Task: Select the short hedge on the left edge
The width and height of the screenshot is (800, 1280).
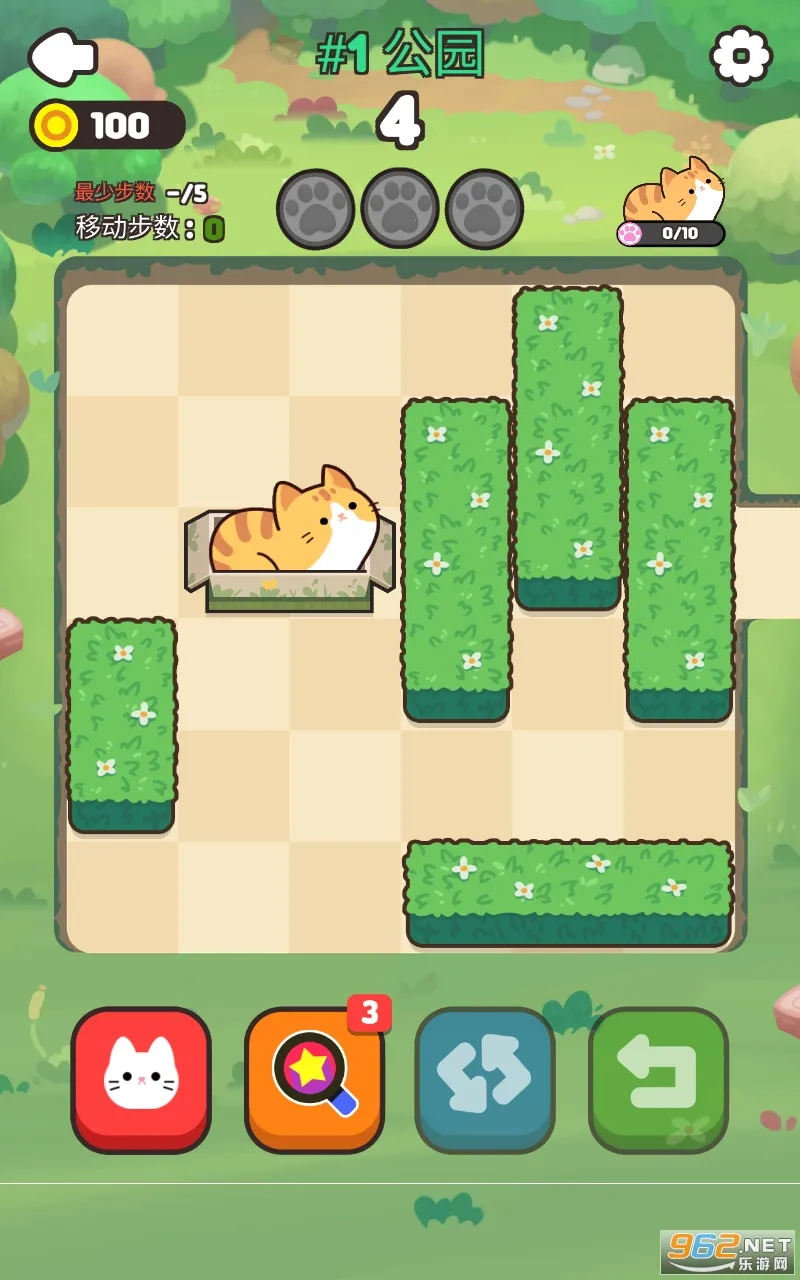Action: tap(122, 722)
